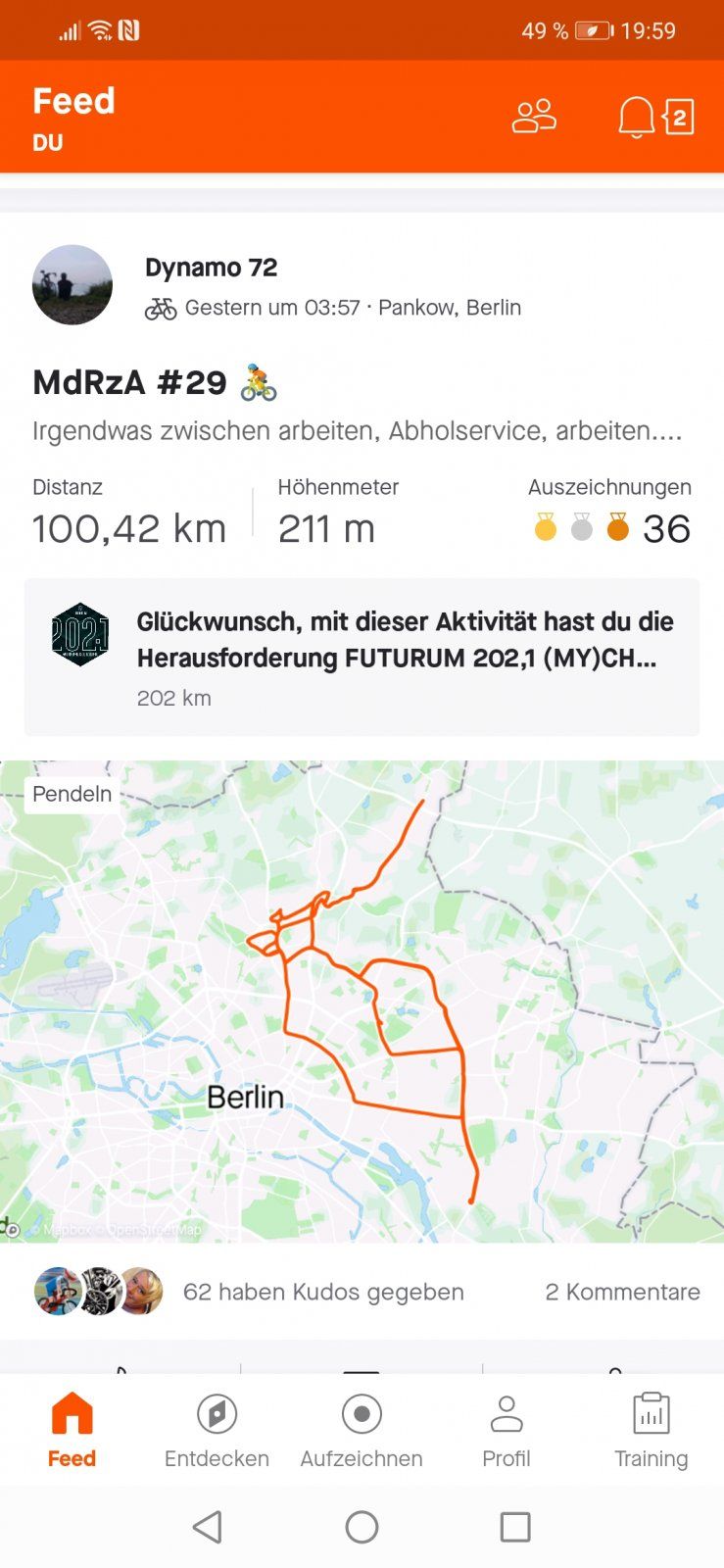Open Dynamo 72's profile picture

[x=72, y=285]
